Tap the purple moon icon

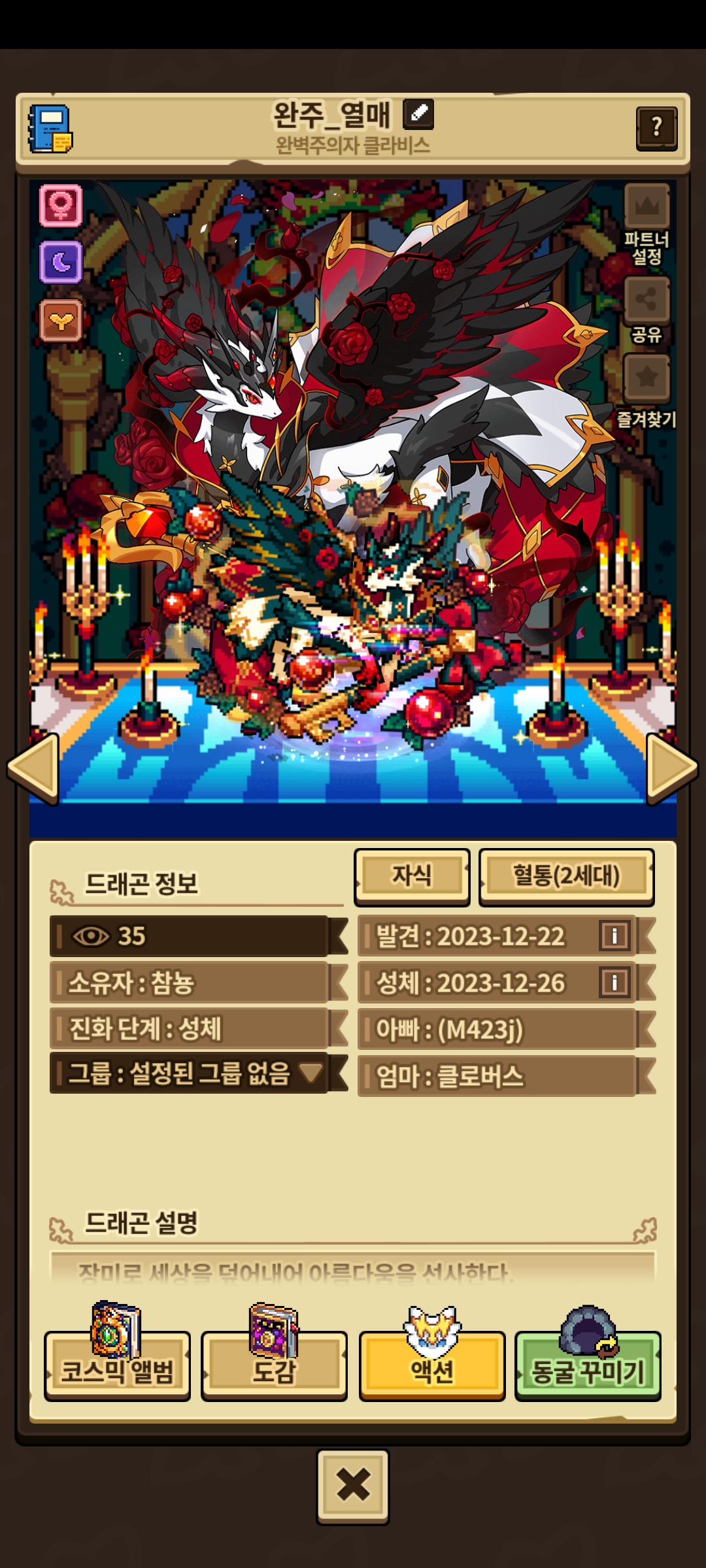point(61,262)
